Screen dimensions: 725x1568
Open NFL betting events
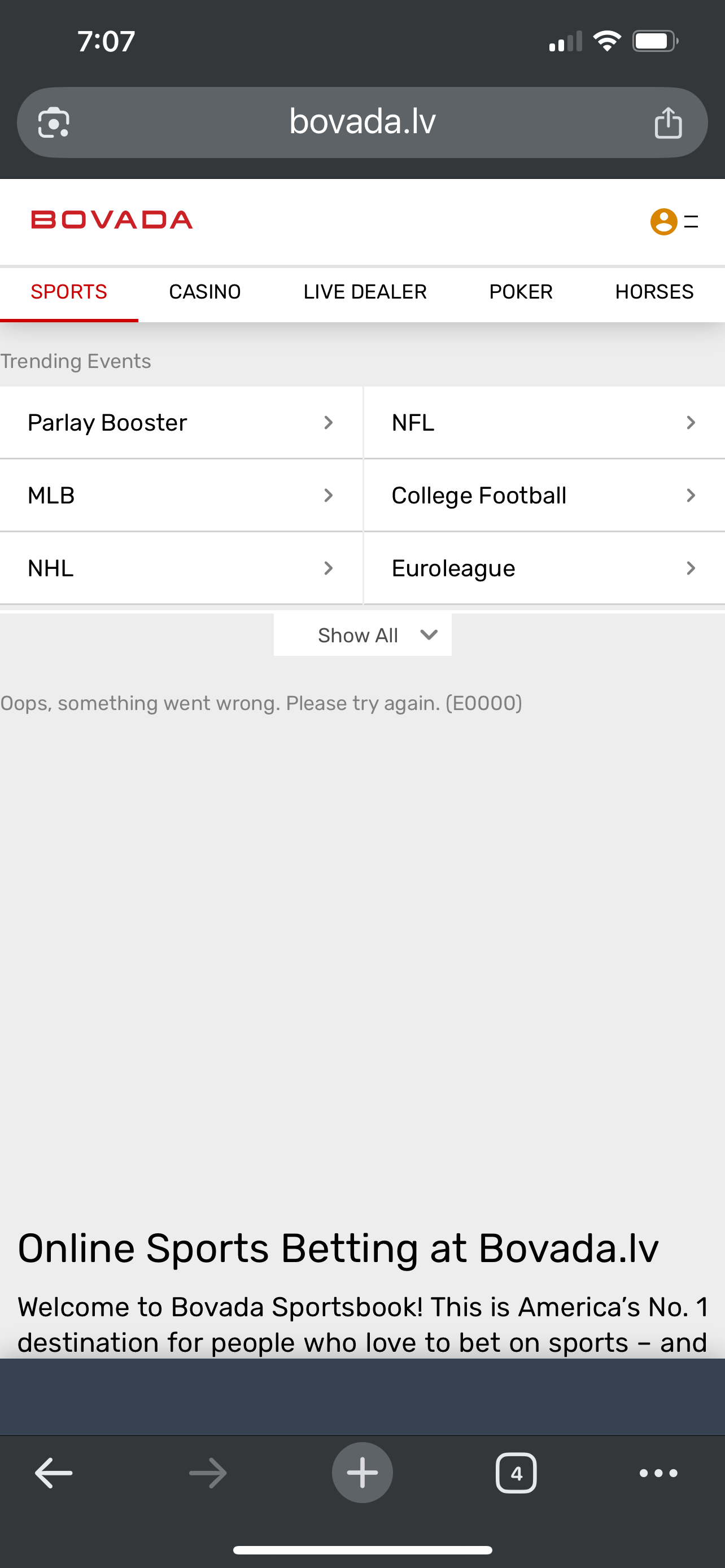pos(544,422)
